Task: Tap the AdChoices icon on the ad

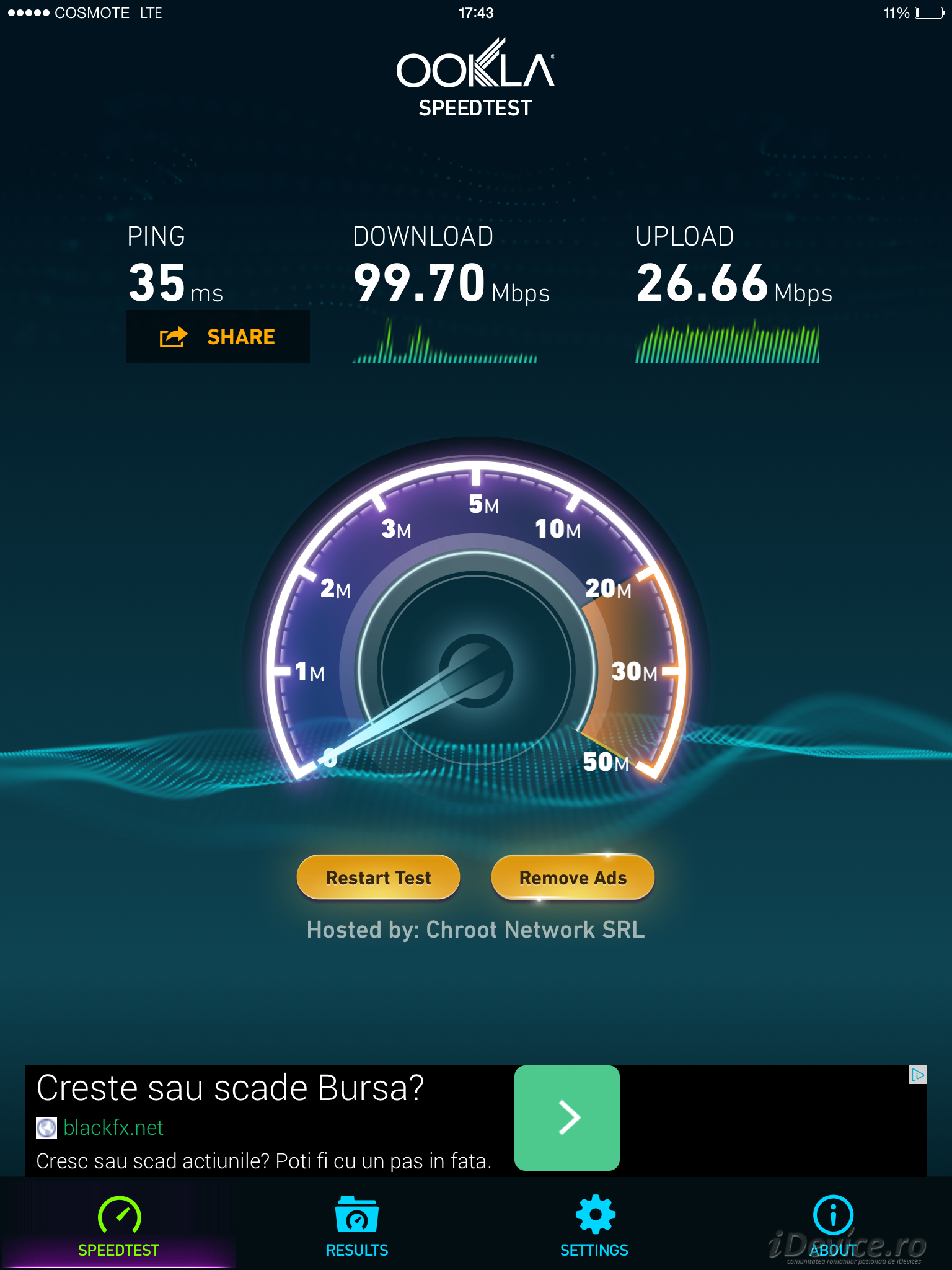Action: pos(917,1075)
